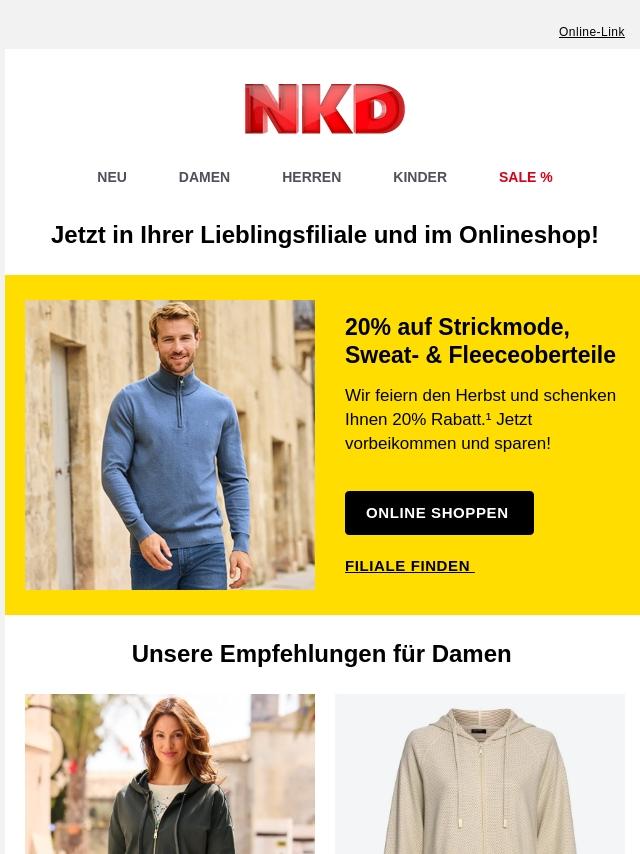Open the woman in dark hoodie product tile

click(170, 774)
